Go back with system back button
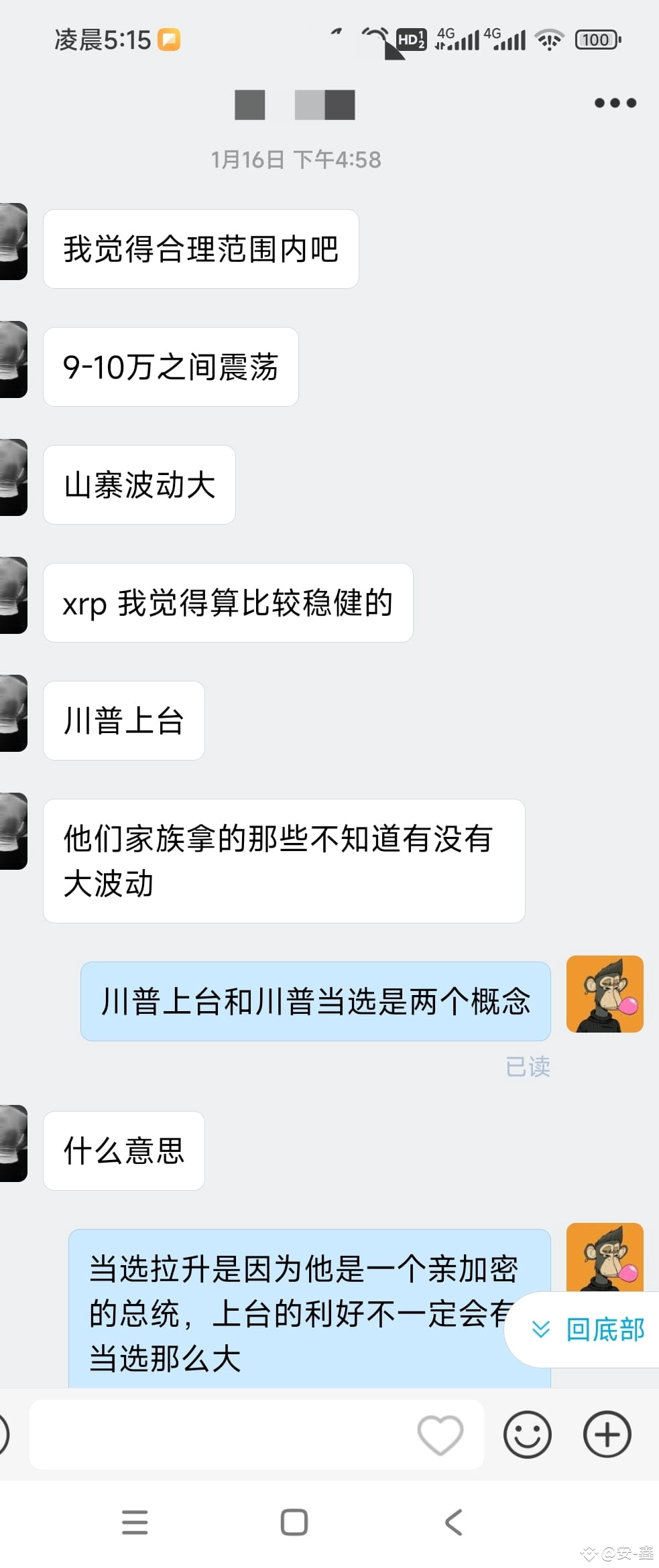659x1568 pixels. tap(454, 1522)
